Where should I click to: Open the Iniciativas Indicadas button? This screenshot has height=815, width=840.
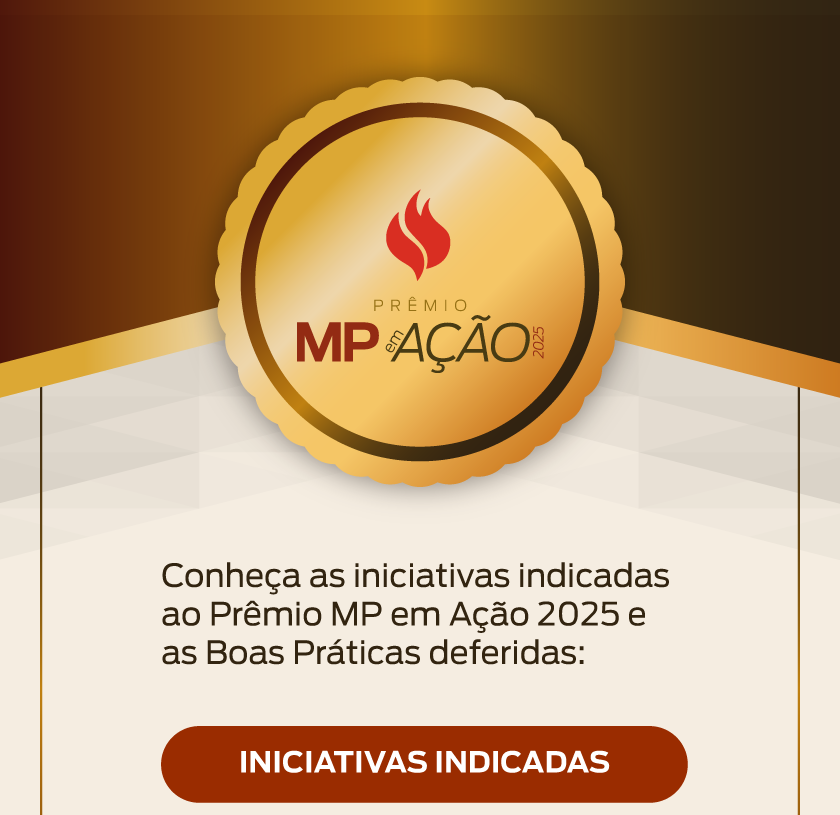coord(424,763)
